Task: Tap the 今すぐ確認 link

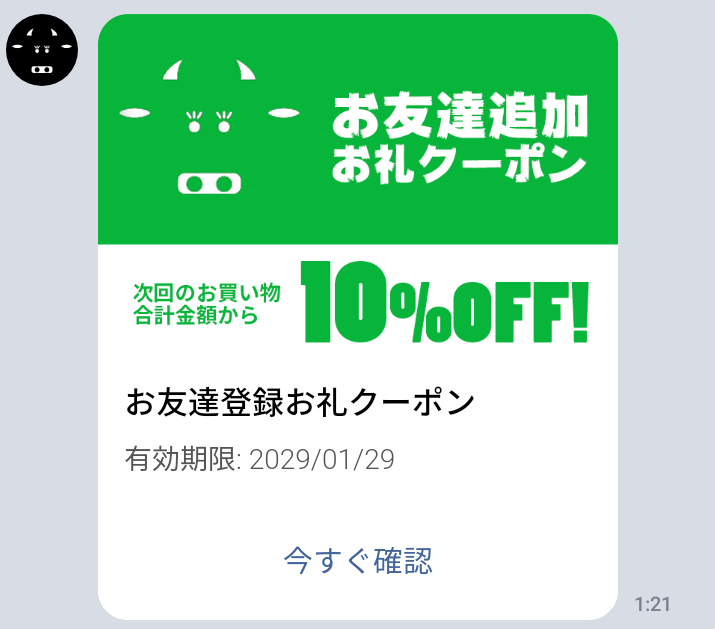Action: [358, 560]
